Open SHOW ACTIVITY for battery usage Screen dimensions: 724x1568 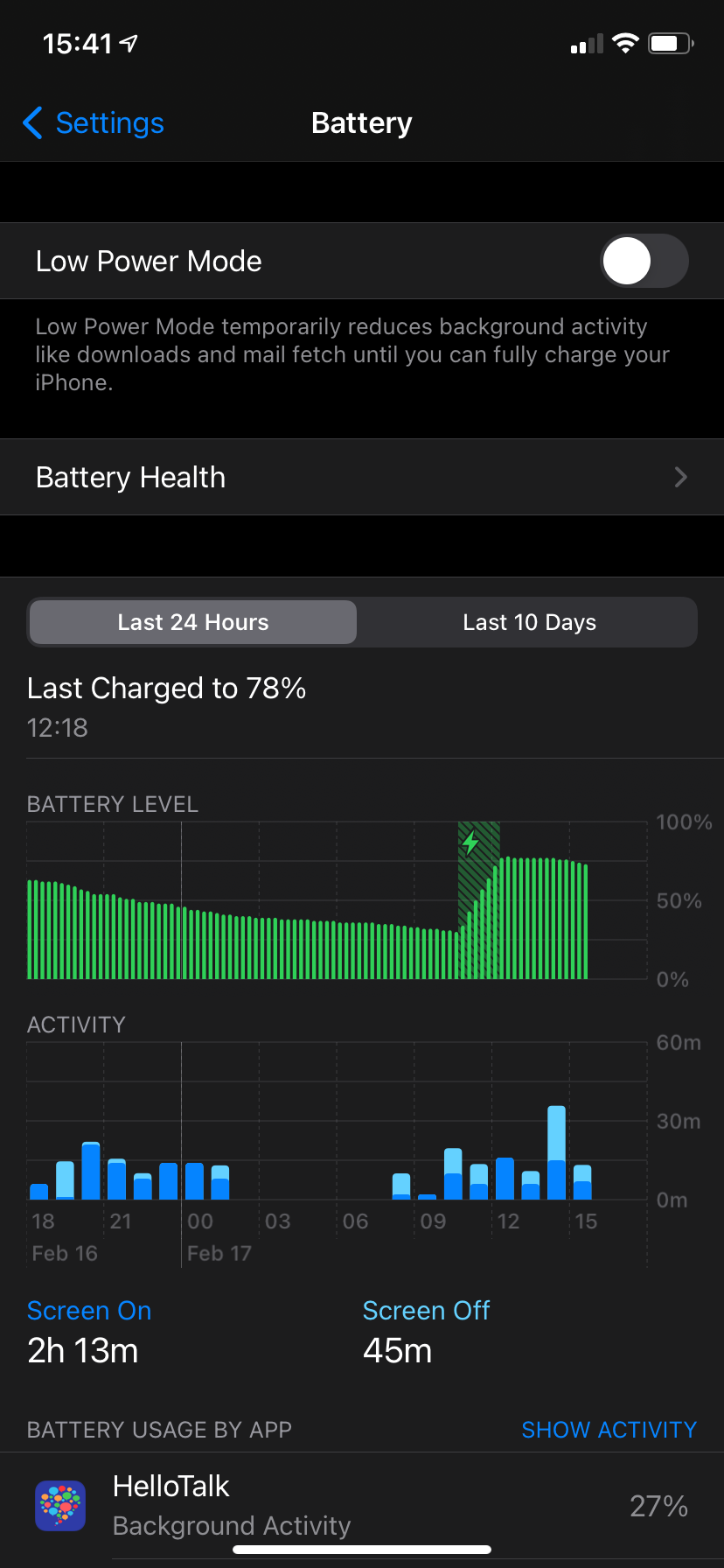click(x=609, y=1429)
